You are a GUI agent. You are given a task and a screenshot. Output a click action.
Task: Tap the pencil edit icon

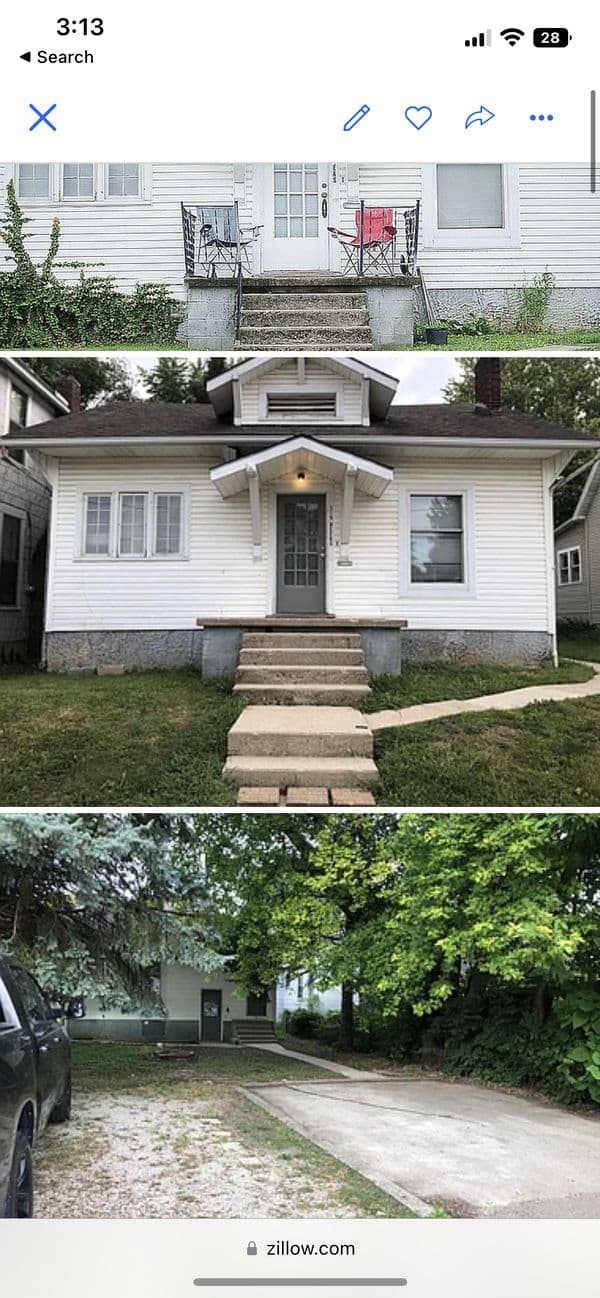coord(356,118)
